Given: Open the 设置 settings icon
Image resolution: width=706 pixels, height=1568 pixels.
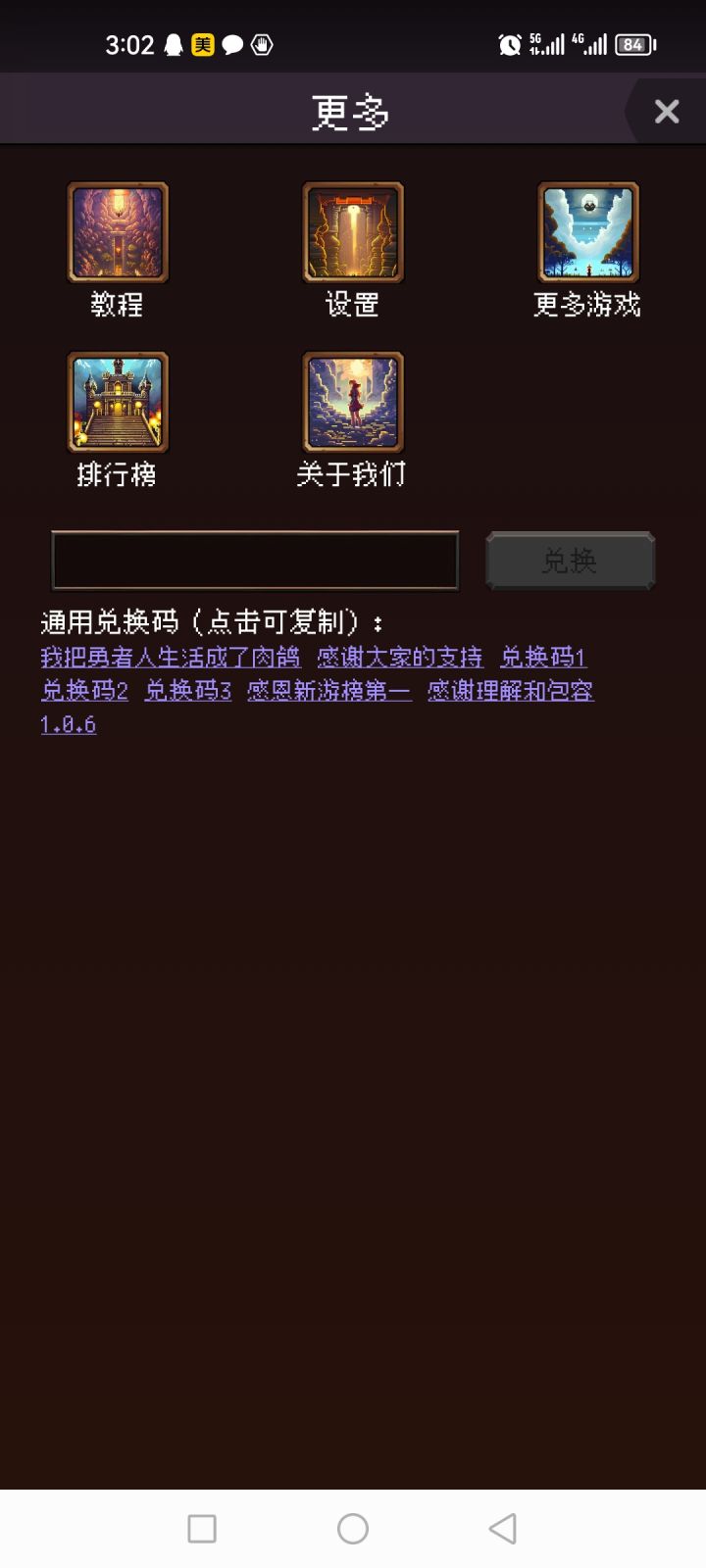Looking at the screenshot, I should point(353,233).
